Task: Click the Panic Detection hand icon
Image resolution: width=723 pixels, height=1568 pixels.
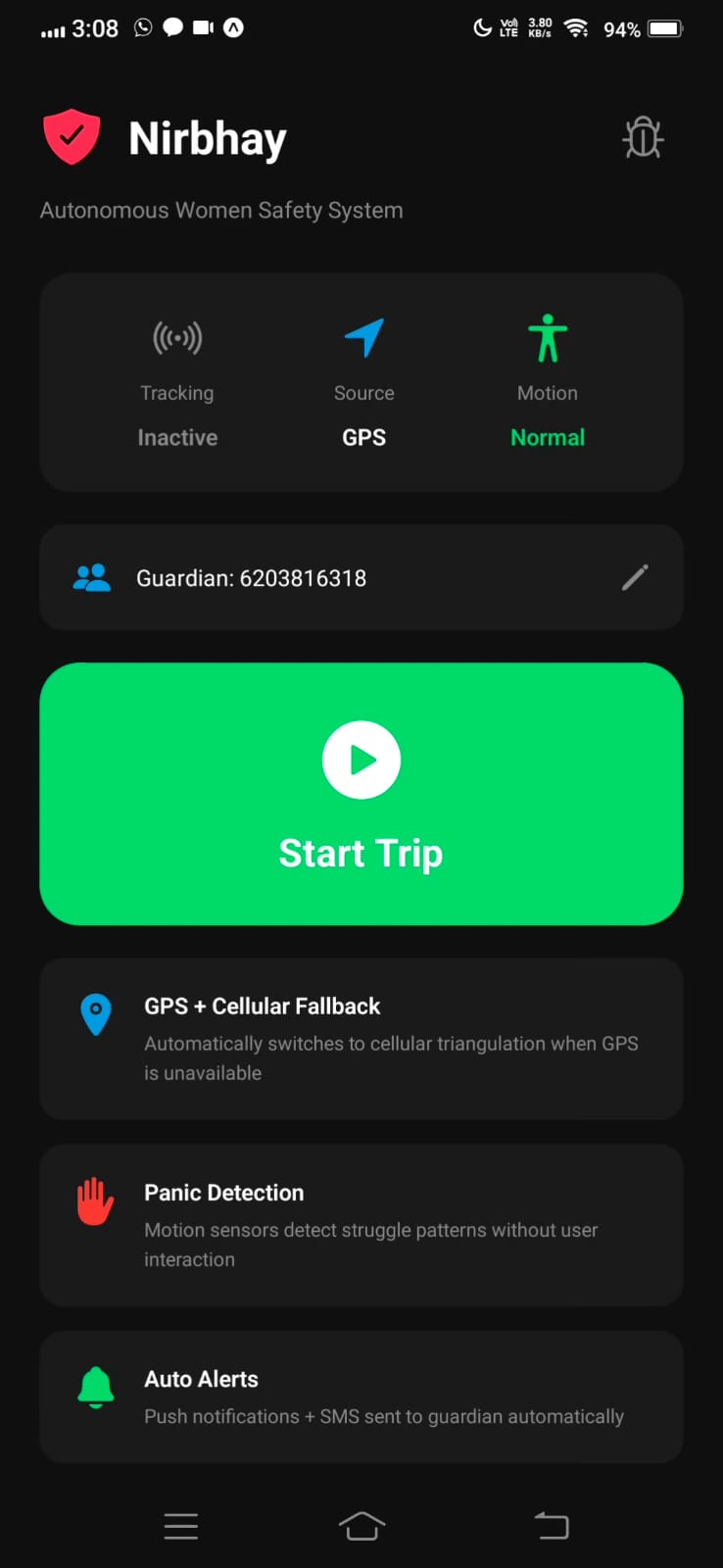Action: click(94, 1197)
